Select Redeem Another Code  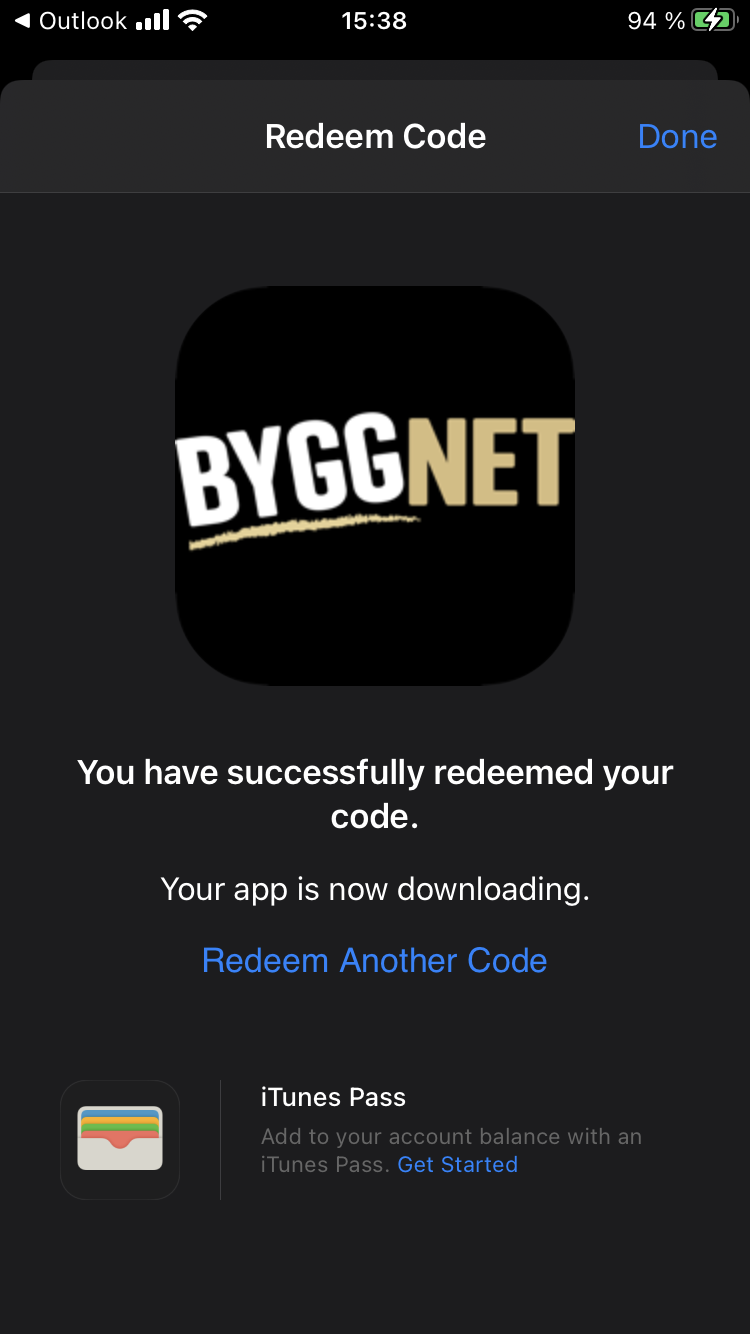click(374, 960)
